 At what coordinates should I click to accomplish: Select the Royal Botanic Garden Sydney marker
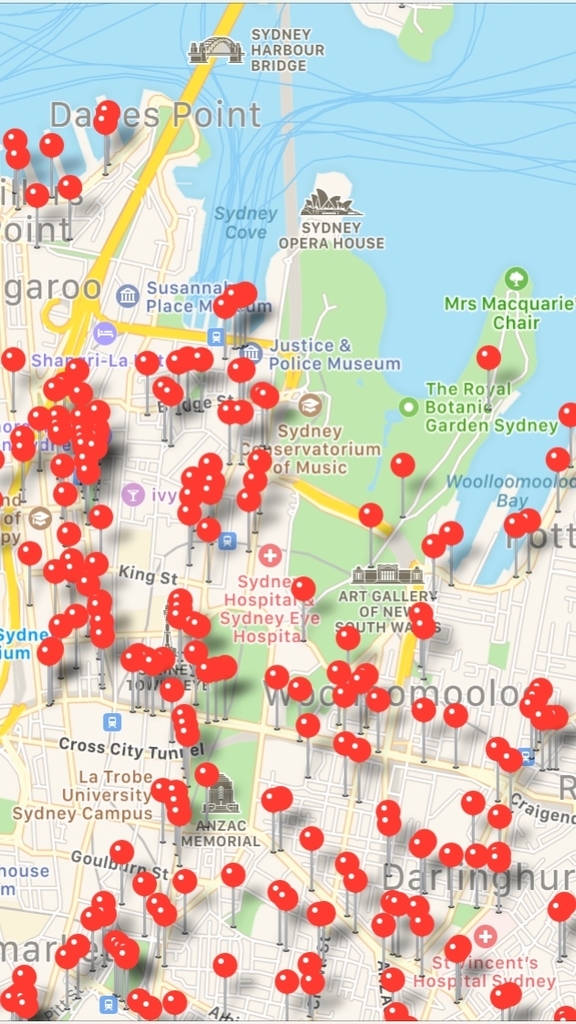(x=409, y=408)
